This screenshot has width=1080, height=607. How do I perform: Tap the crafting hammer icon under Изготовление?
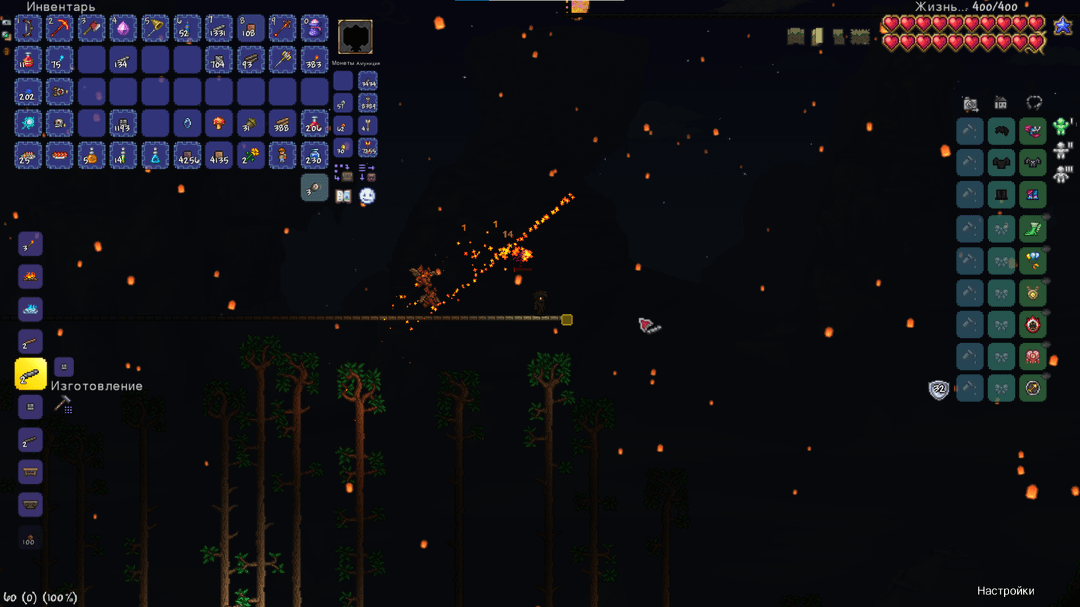point(63,404)
